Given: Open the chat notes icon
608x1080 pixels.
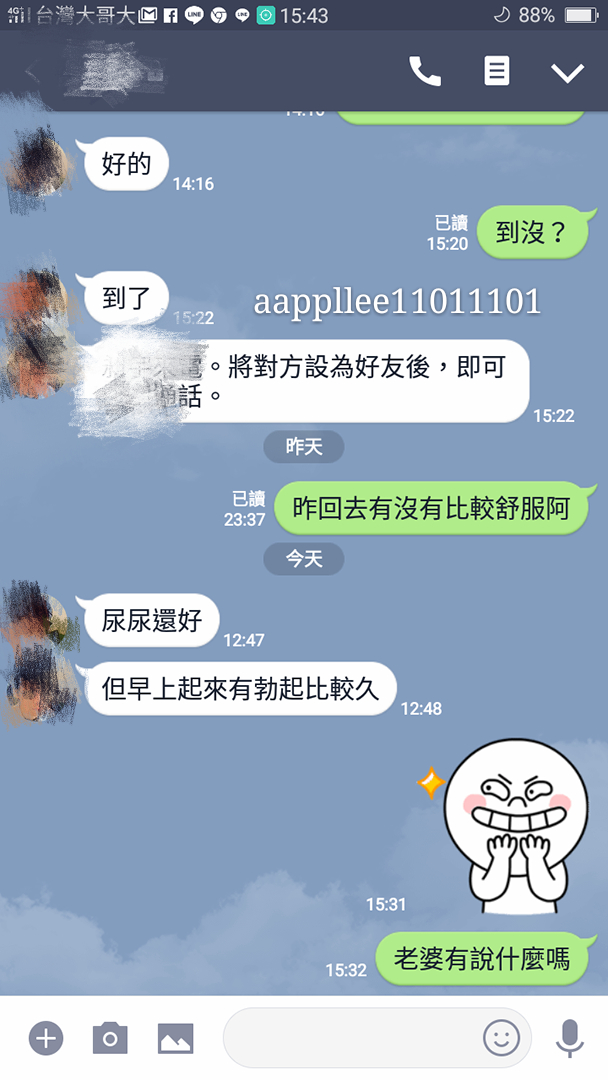Looking at the screenshot, I should click(497, 71).
